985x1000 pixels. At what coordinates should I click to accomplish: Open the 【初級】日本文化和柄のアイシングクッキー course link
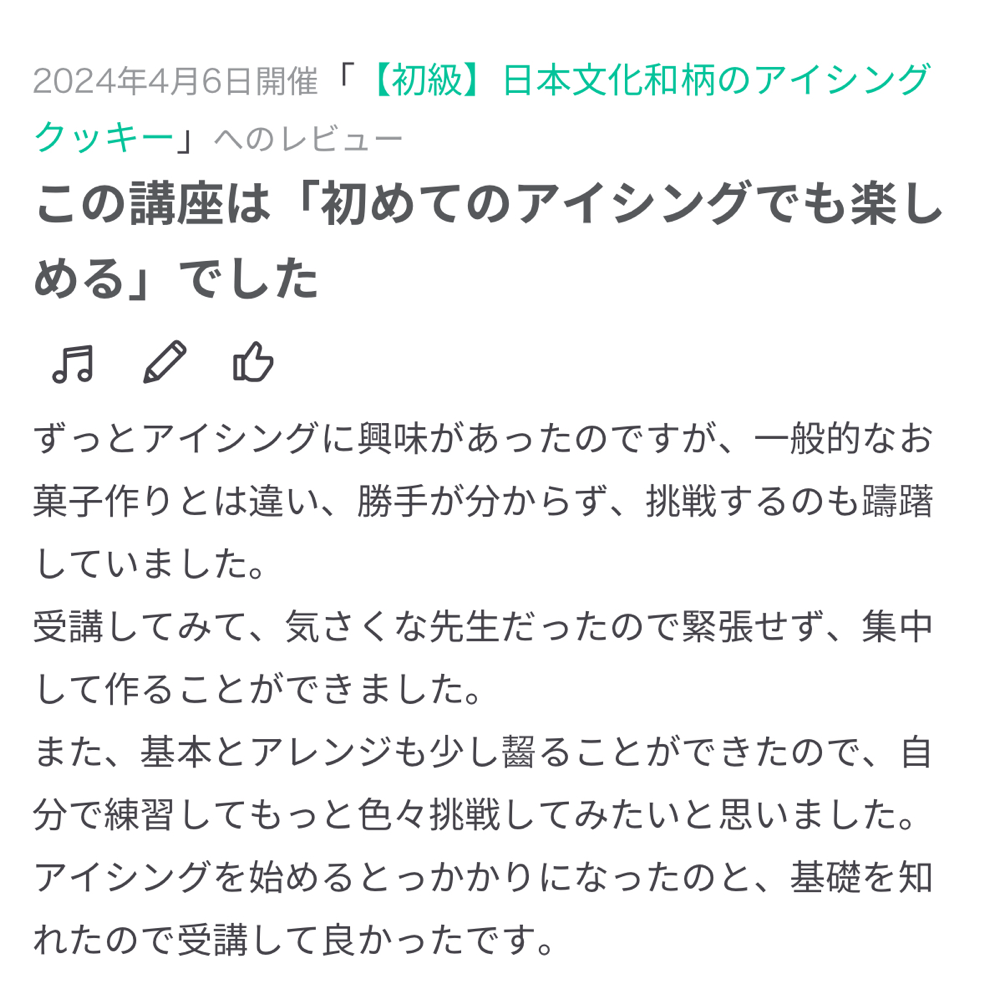click(x=650, y=80)
